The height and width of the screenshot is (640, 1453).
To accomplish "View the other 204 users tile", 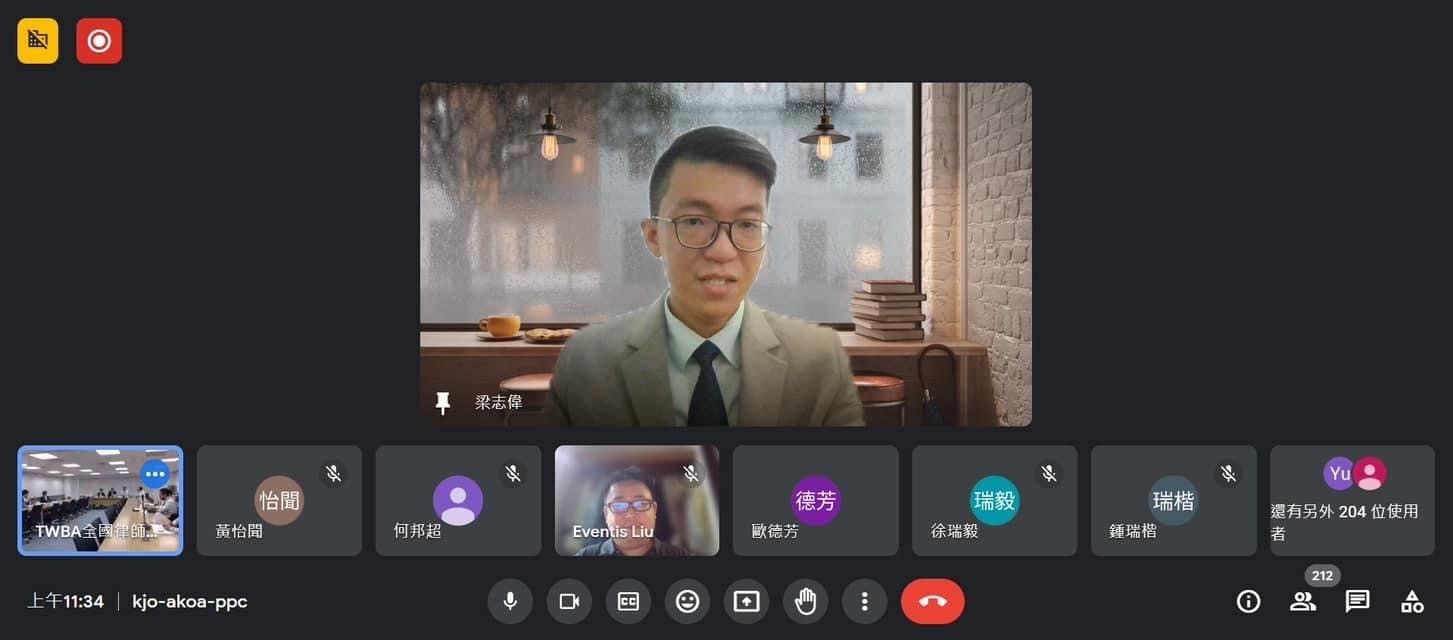I will (1352, 501).
